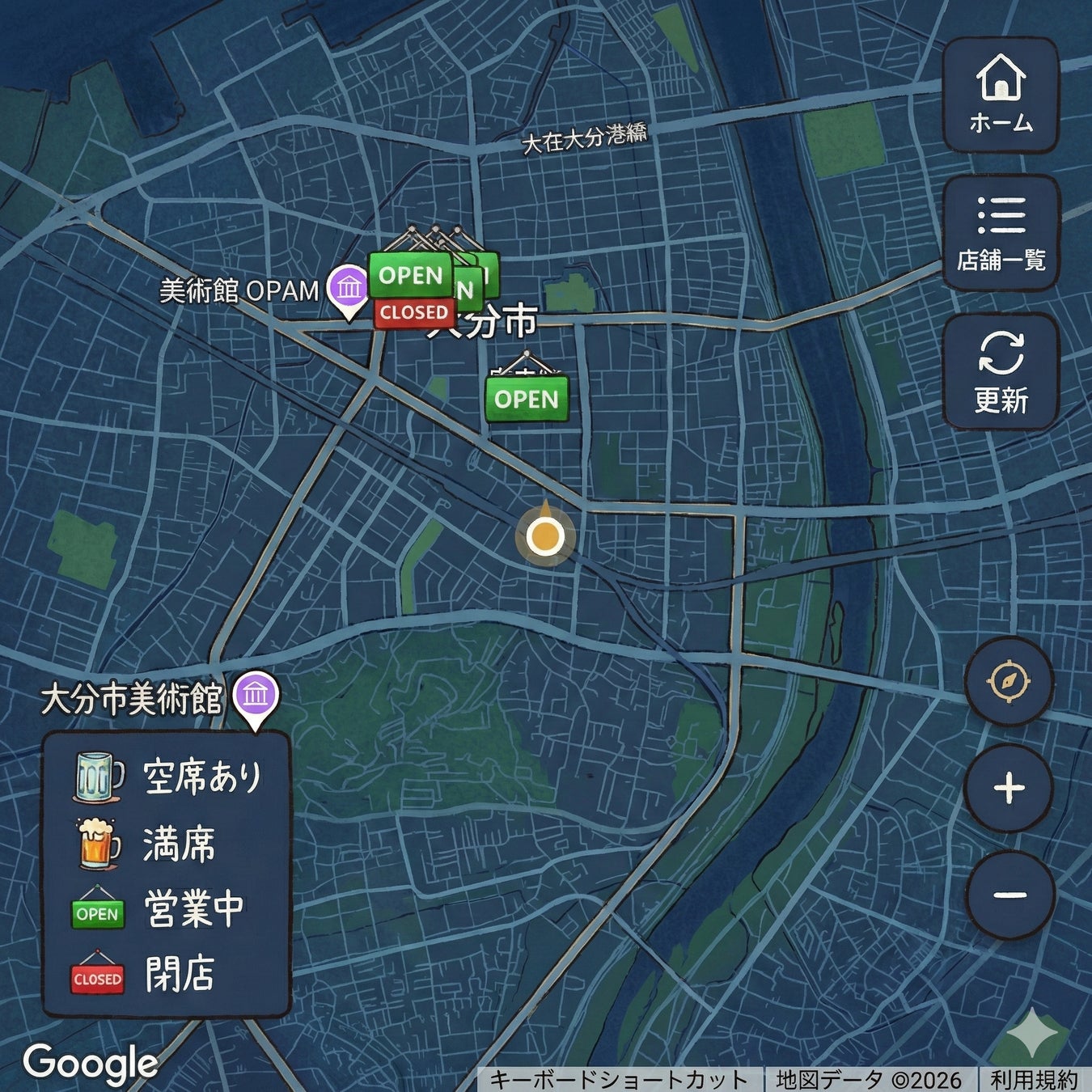
Task: Open the 利用規約 terms link
Action: coord(1035,1080)
